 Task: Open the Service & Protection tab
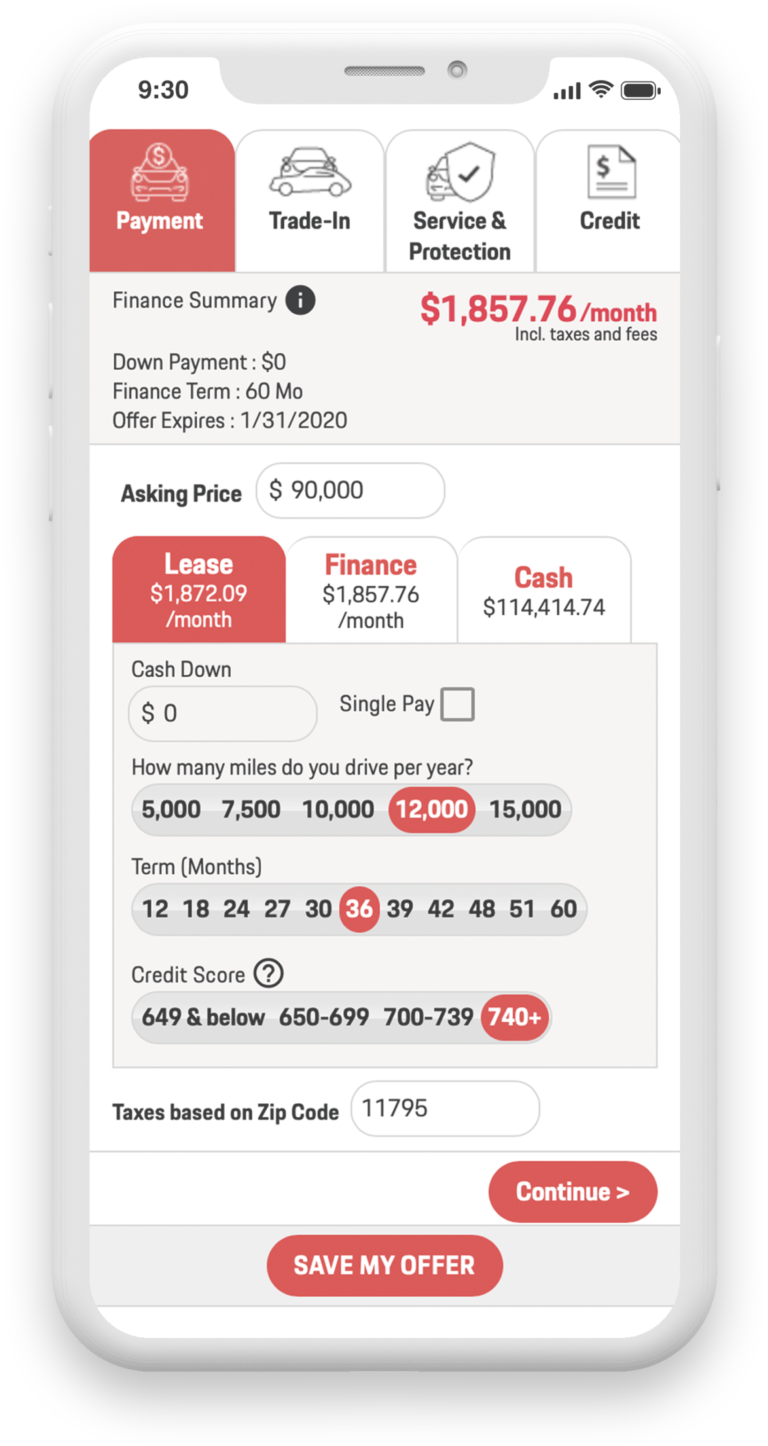tap(460, 200)
